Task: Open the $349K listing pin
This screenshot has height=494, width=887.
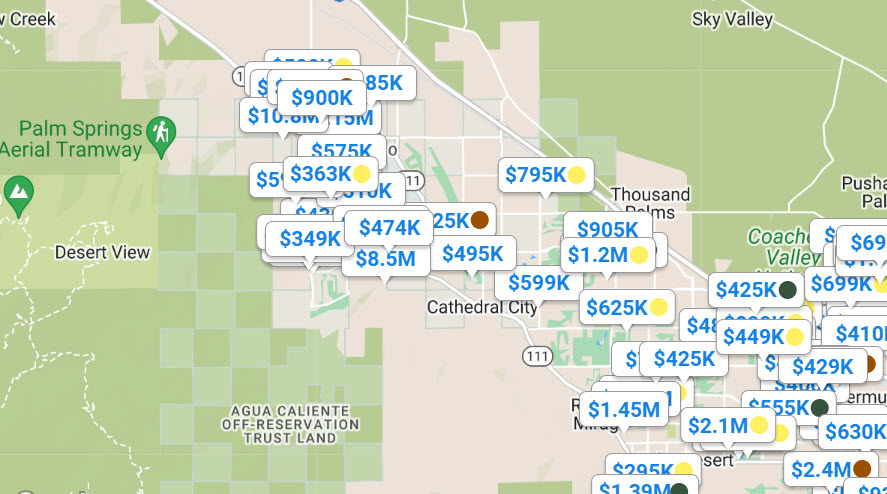Action: [309, 239]
